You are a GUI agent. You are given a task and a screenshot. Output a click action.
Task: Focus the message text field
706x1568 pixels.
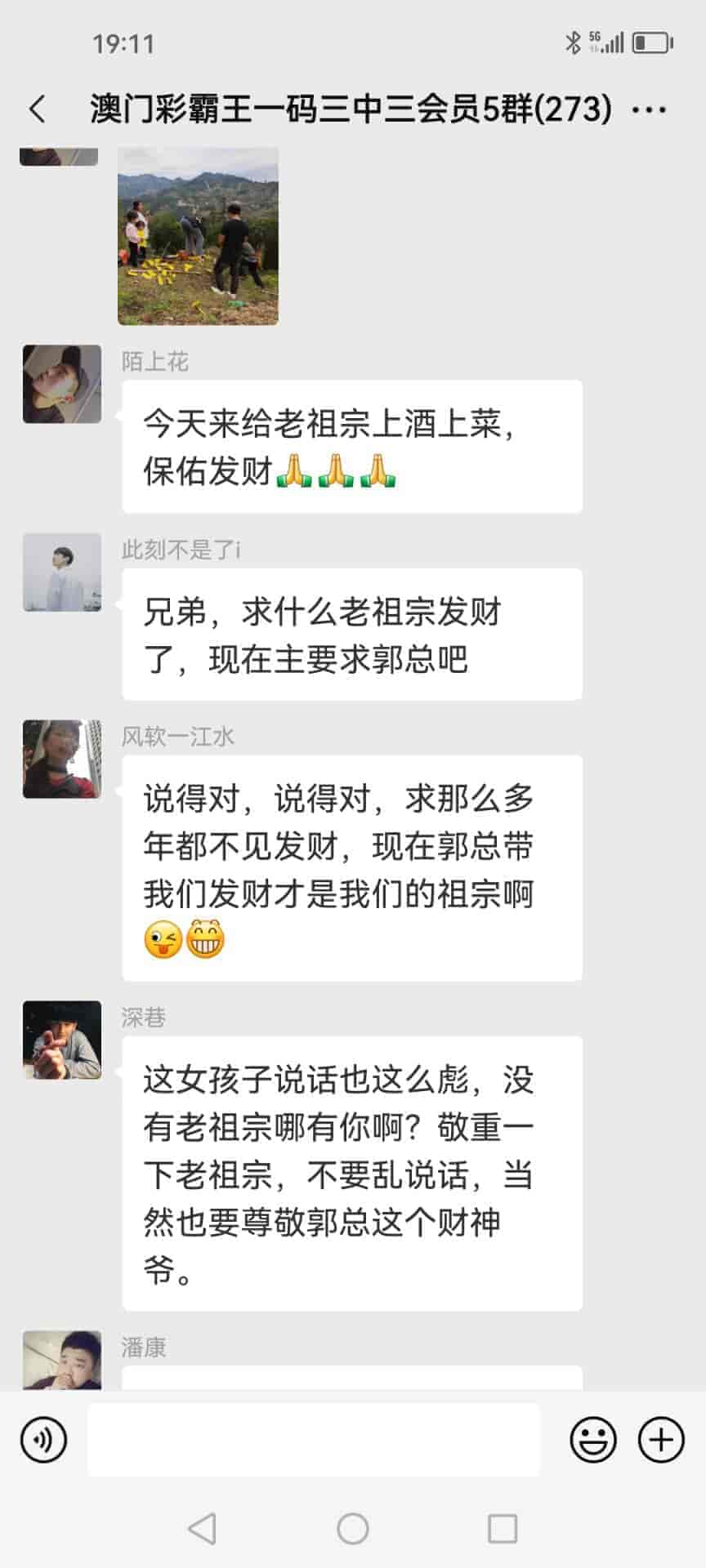314,1440
